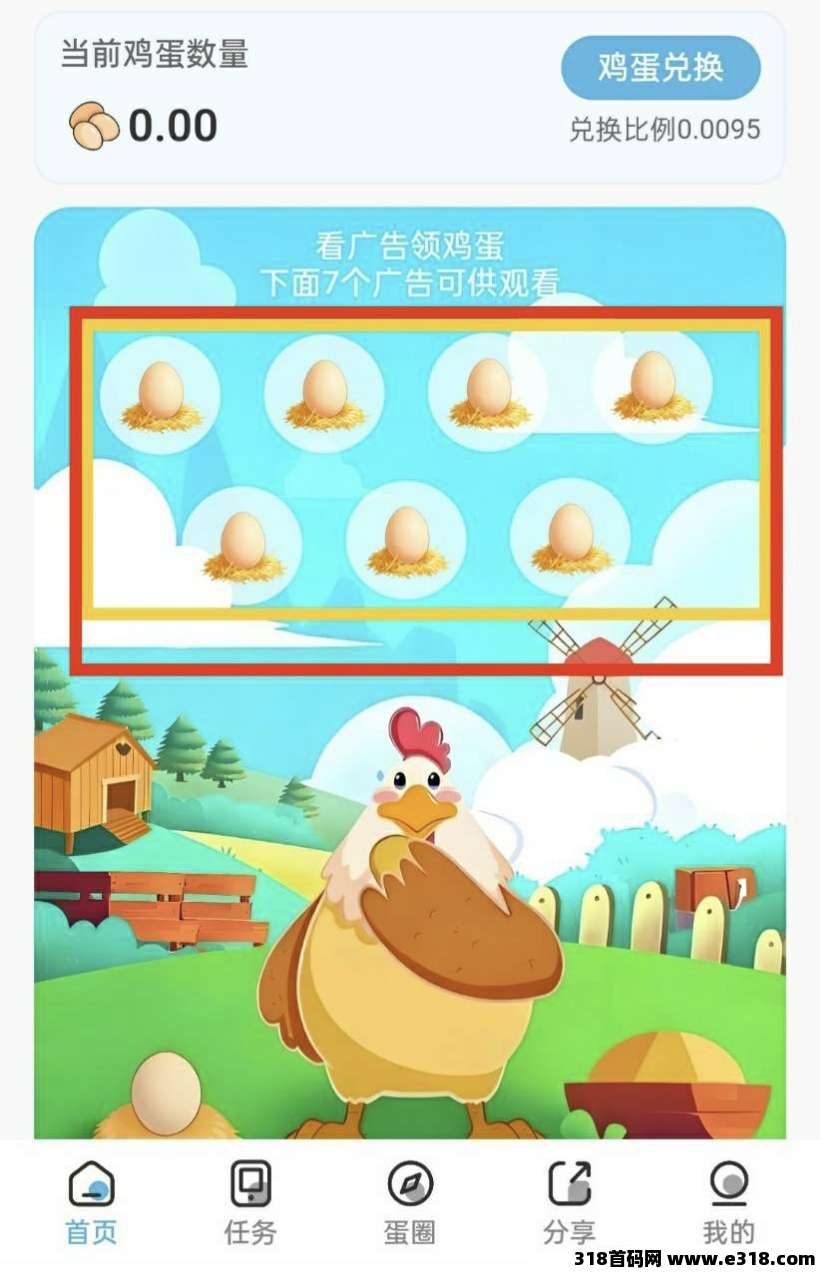Viewport: 820px width, 1276px height.
Task: Open the 我的 profile tab
Action: click(x=729, y=1203)
